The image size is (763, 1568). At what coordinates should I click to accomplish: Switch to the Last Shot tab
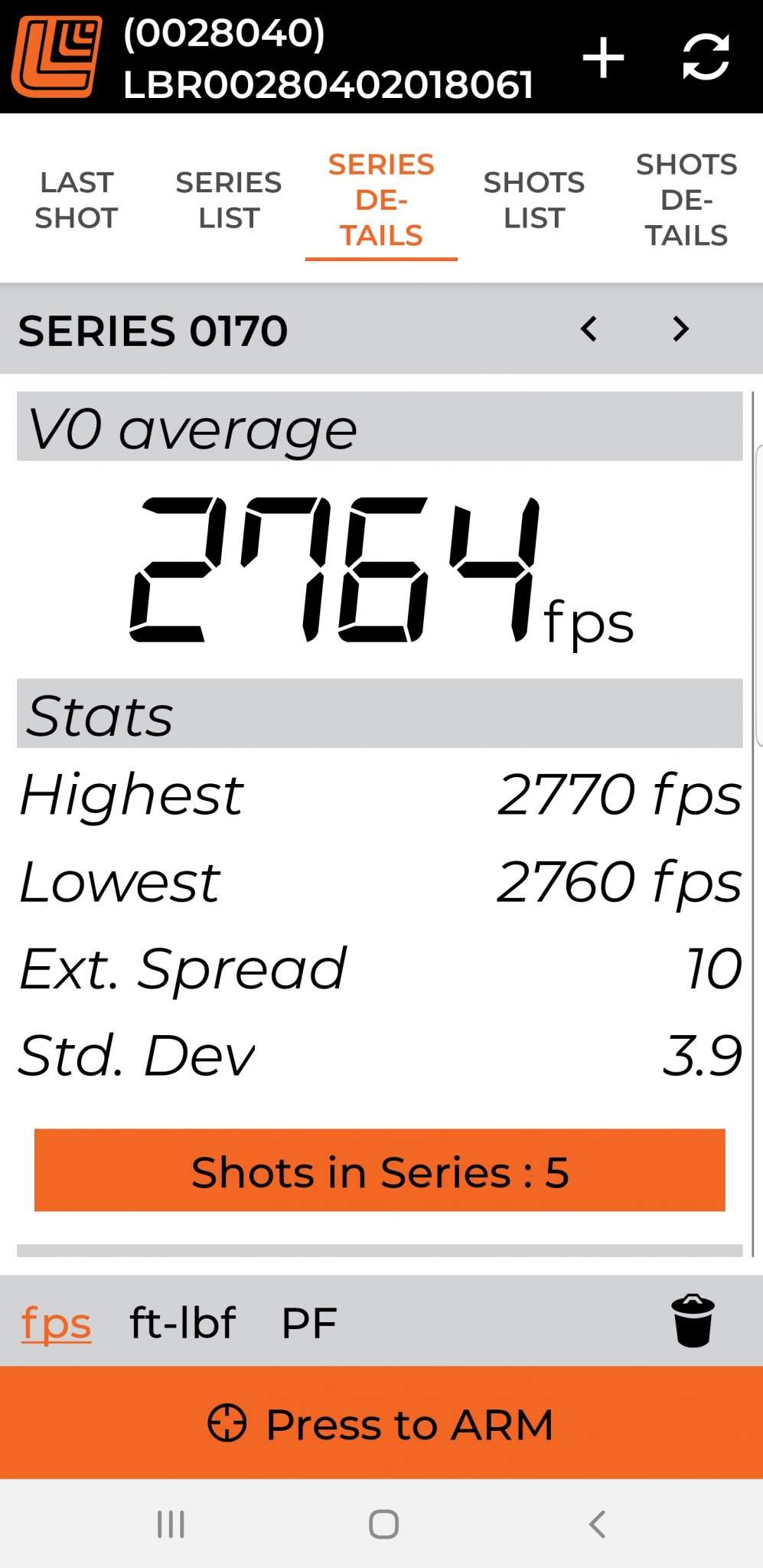point(77,201)
